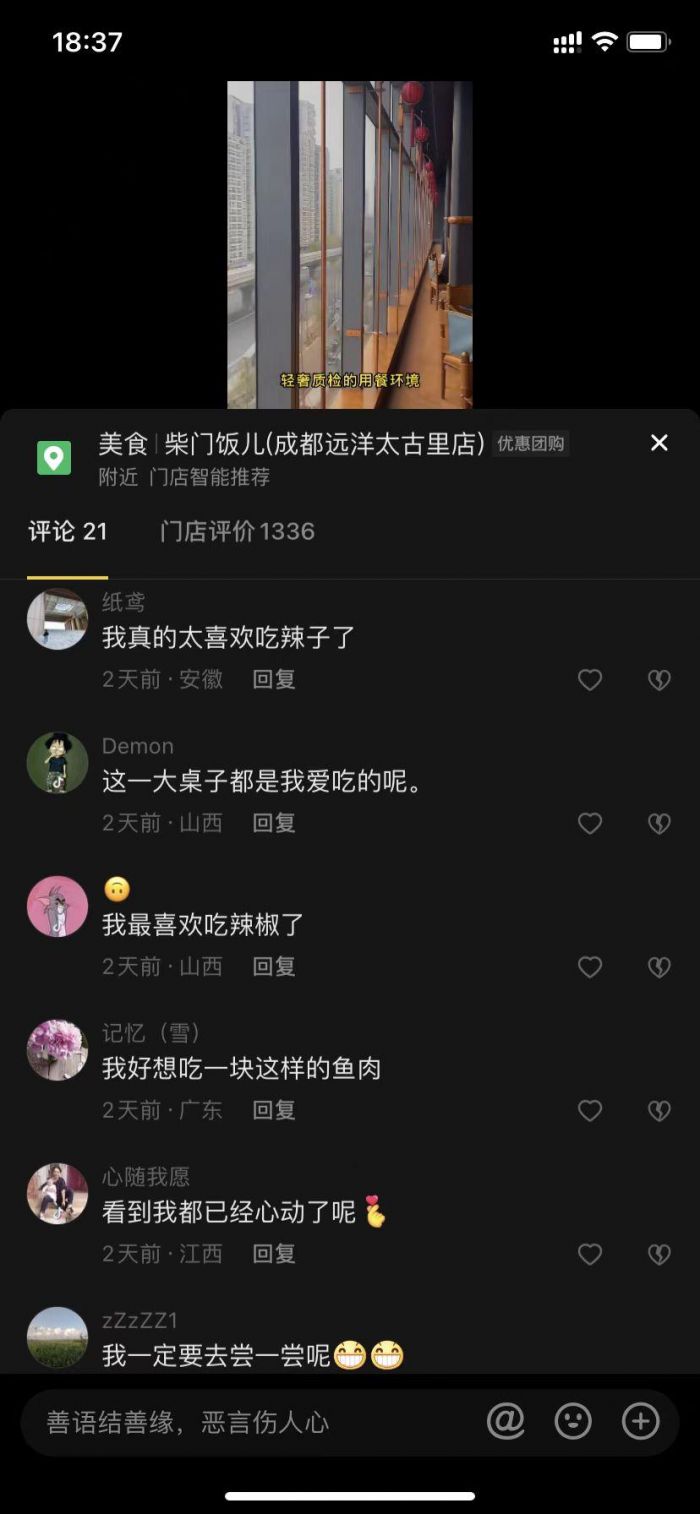Viewport: 700px width, 1514px height.
Task: Tap the comment input field
Action: click(250, 1422)
